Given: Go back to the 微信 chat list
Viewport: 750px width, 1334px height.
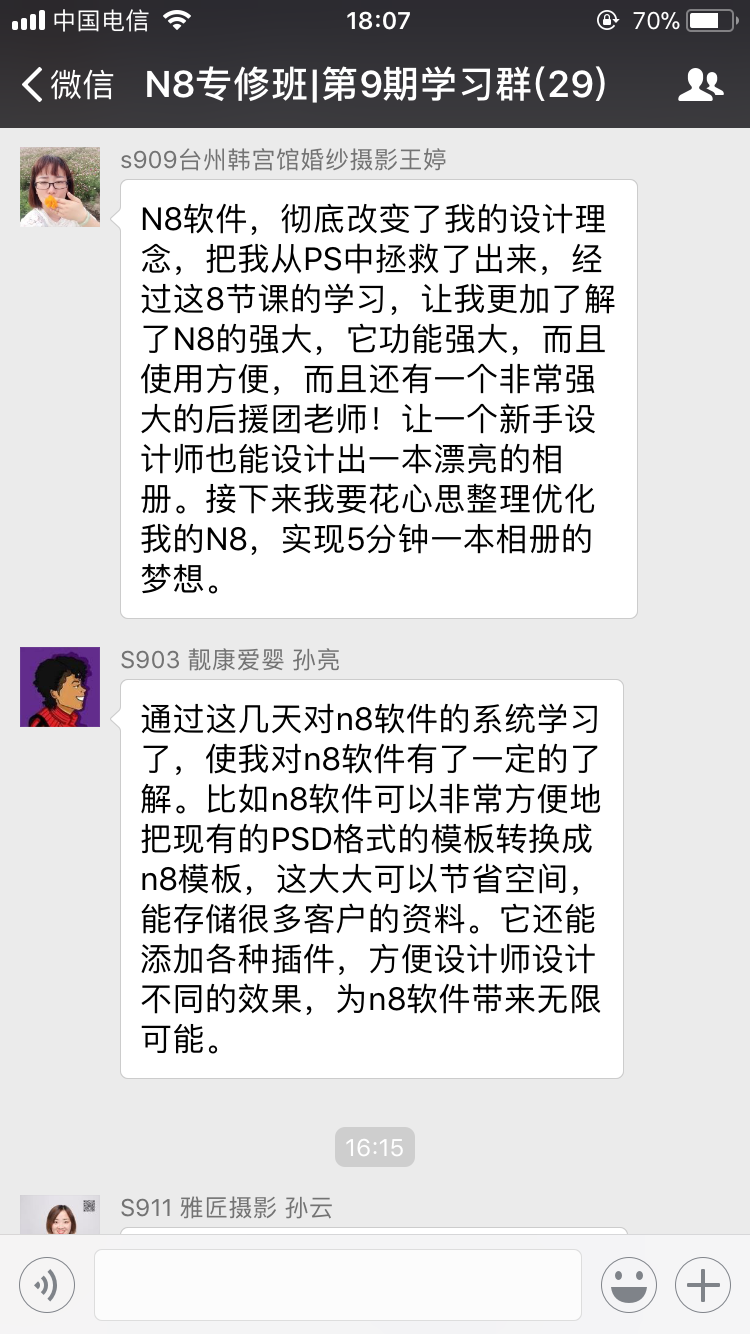Looking at the screenshot, I should pyautogui.click(x=66, y=85).
